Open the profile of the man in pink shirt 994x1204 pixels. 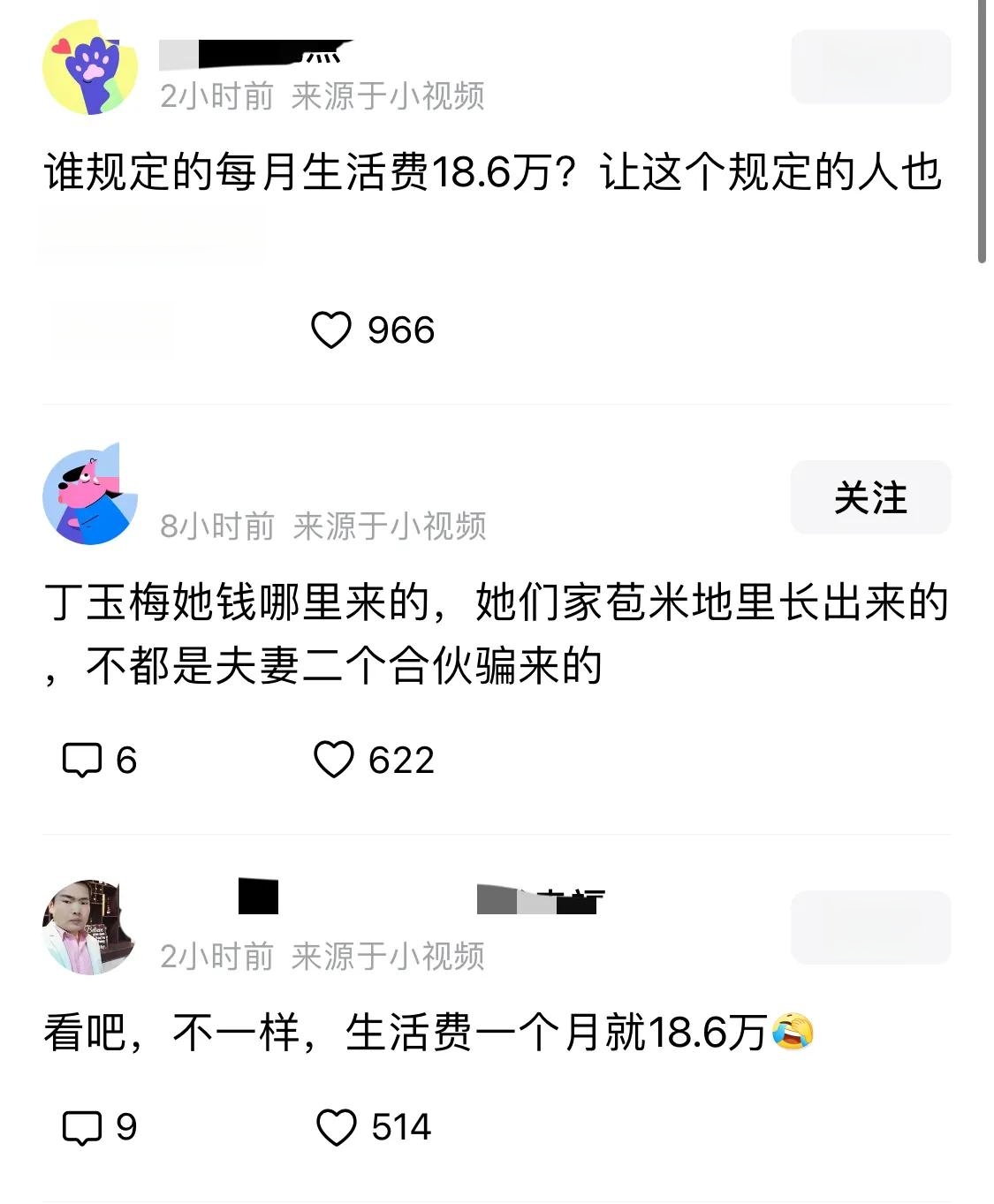[89, 928]
